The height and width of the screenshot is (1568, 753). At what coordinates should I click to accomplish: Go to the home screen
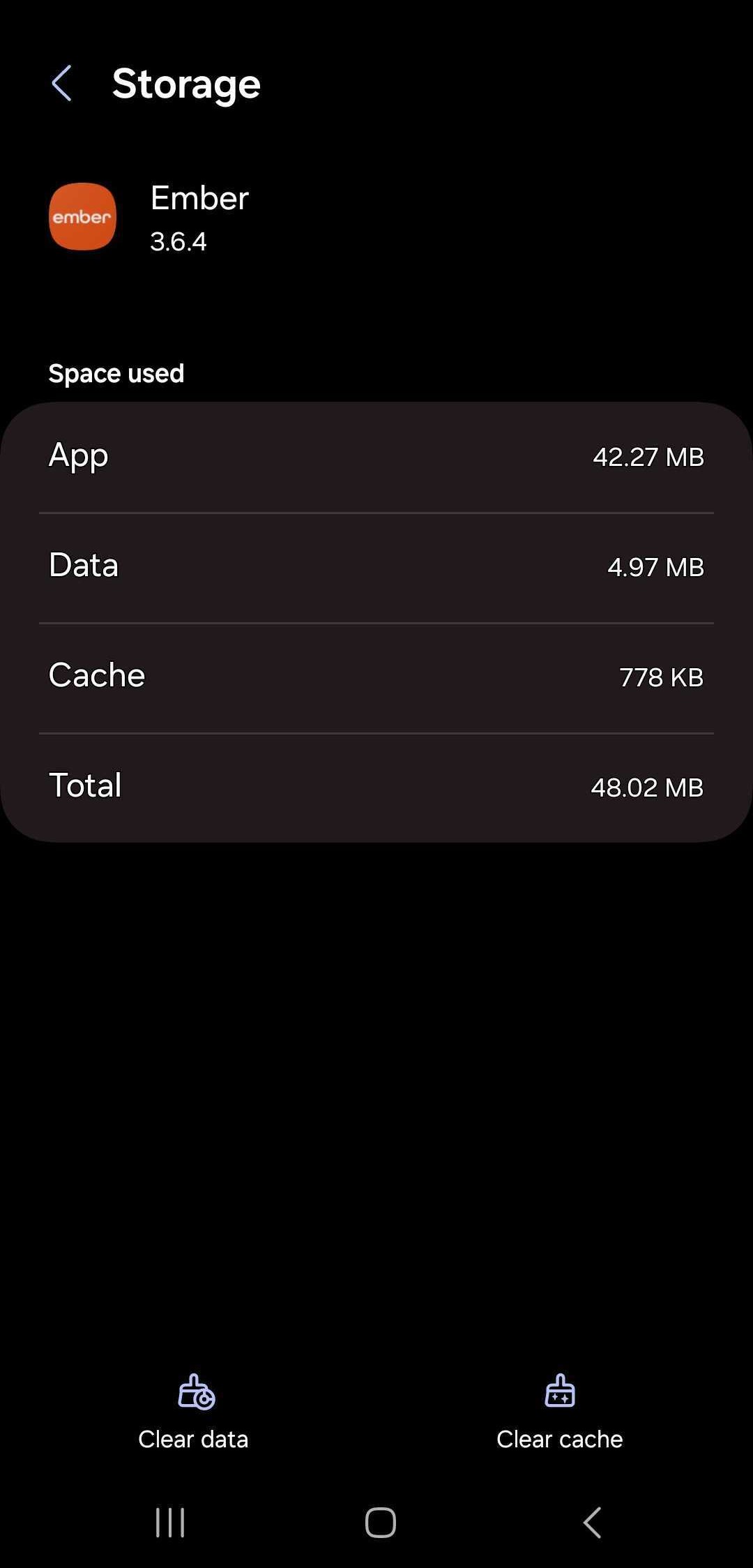381,1522
